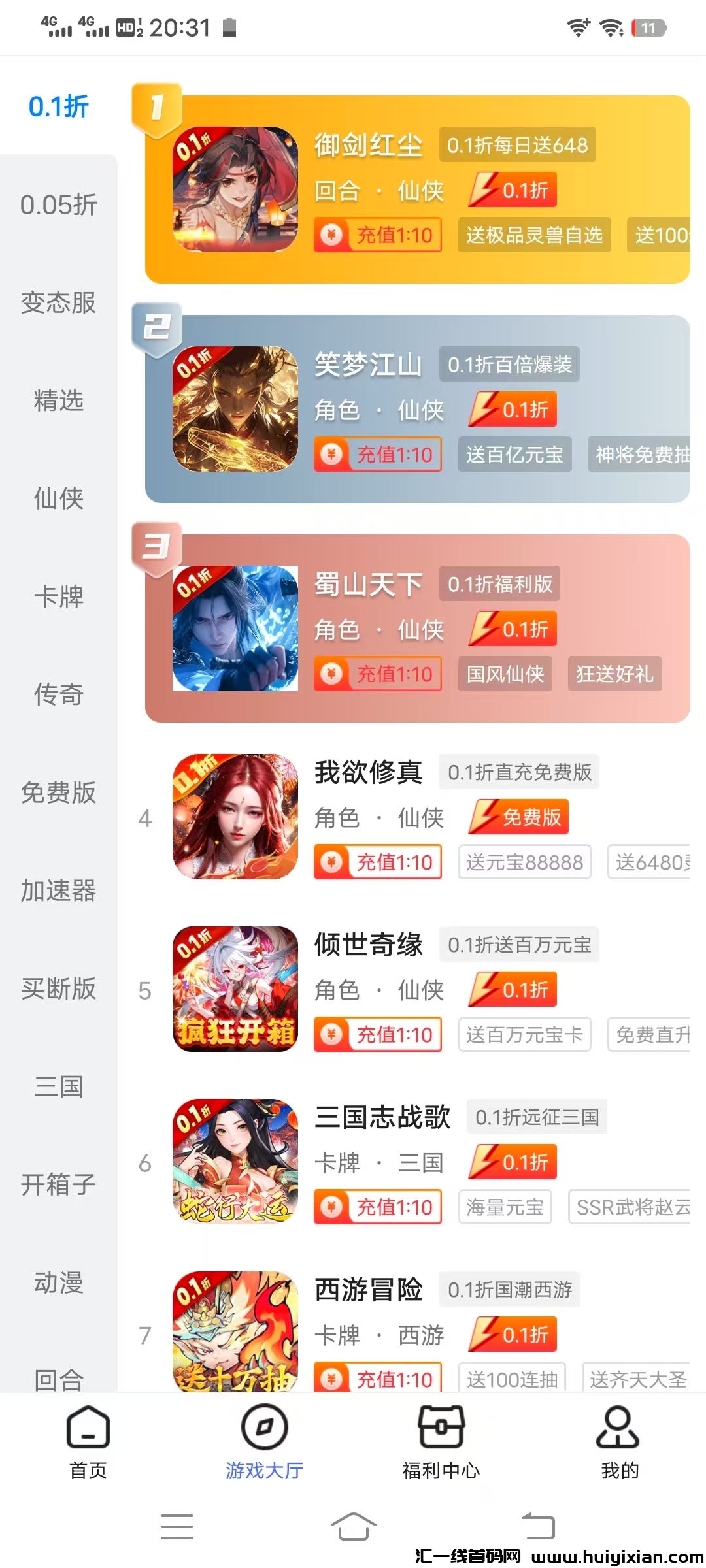The height and width of the screenshot is (1568, 706).
Task: Open the 开箱子 category
Action: [58, 1184]
